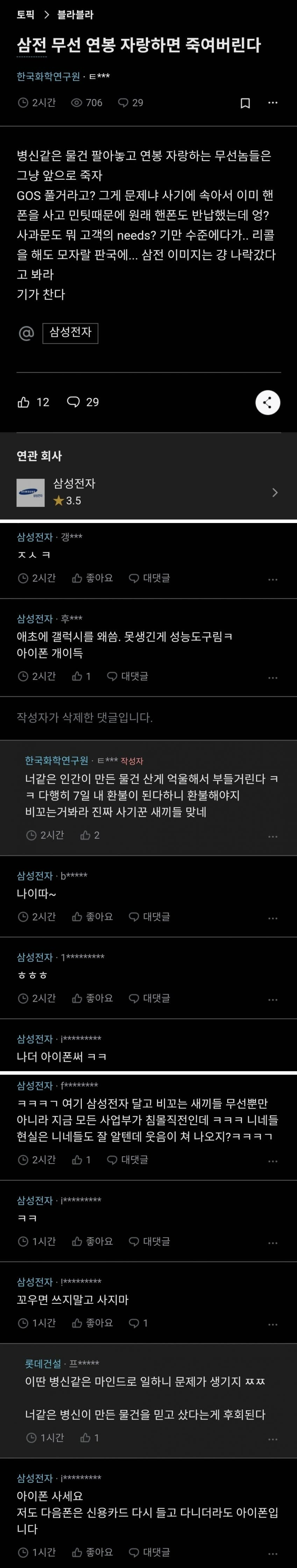The width and height of the screenshot is (297, 1568).
Task: Like b*****'s comment '나이따~'
Action: tap(92, 916)
